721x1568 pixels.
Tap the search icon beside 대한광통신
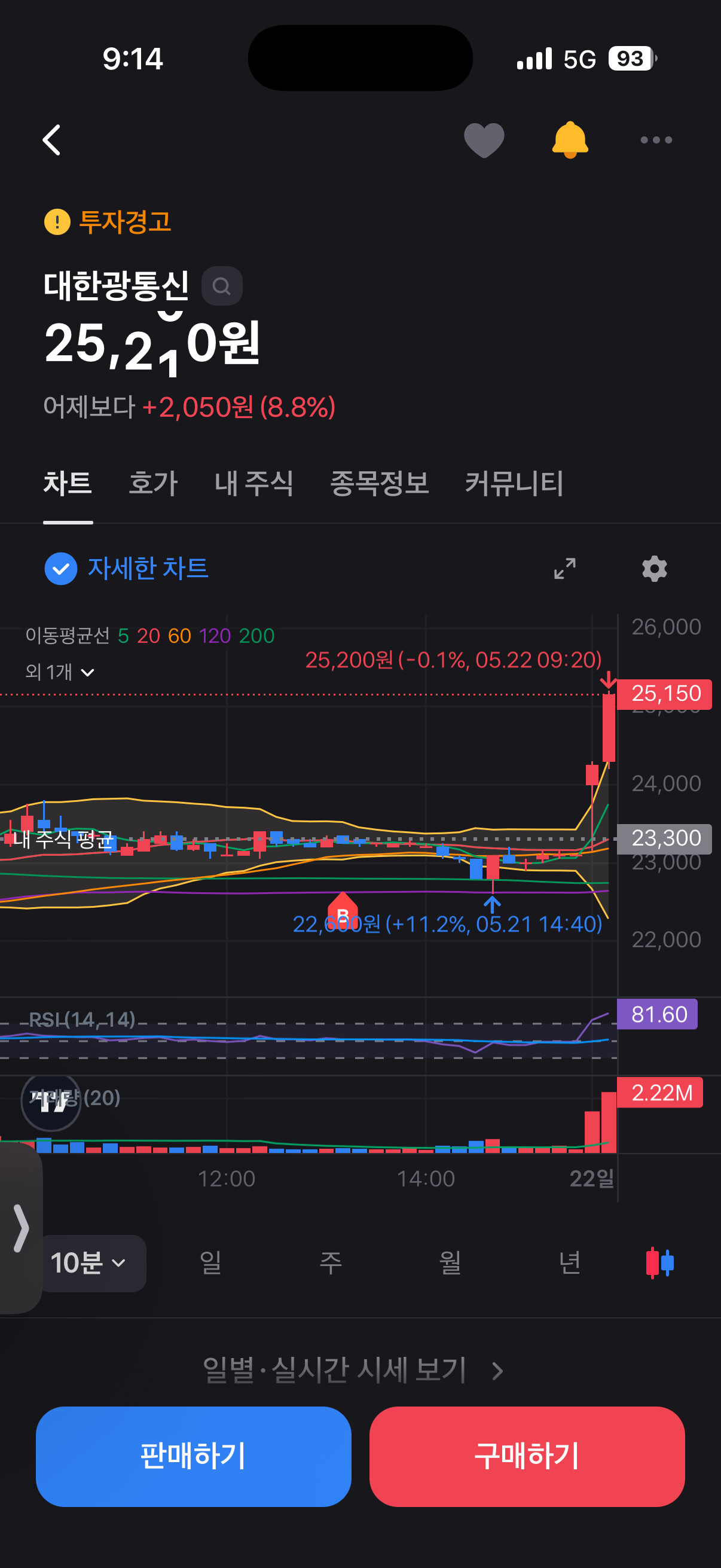pyautogui.click(x=222, y=285)
